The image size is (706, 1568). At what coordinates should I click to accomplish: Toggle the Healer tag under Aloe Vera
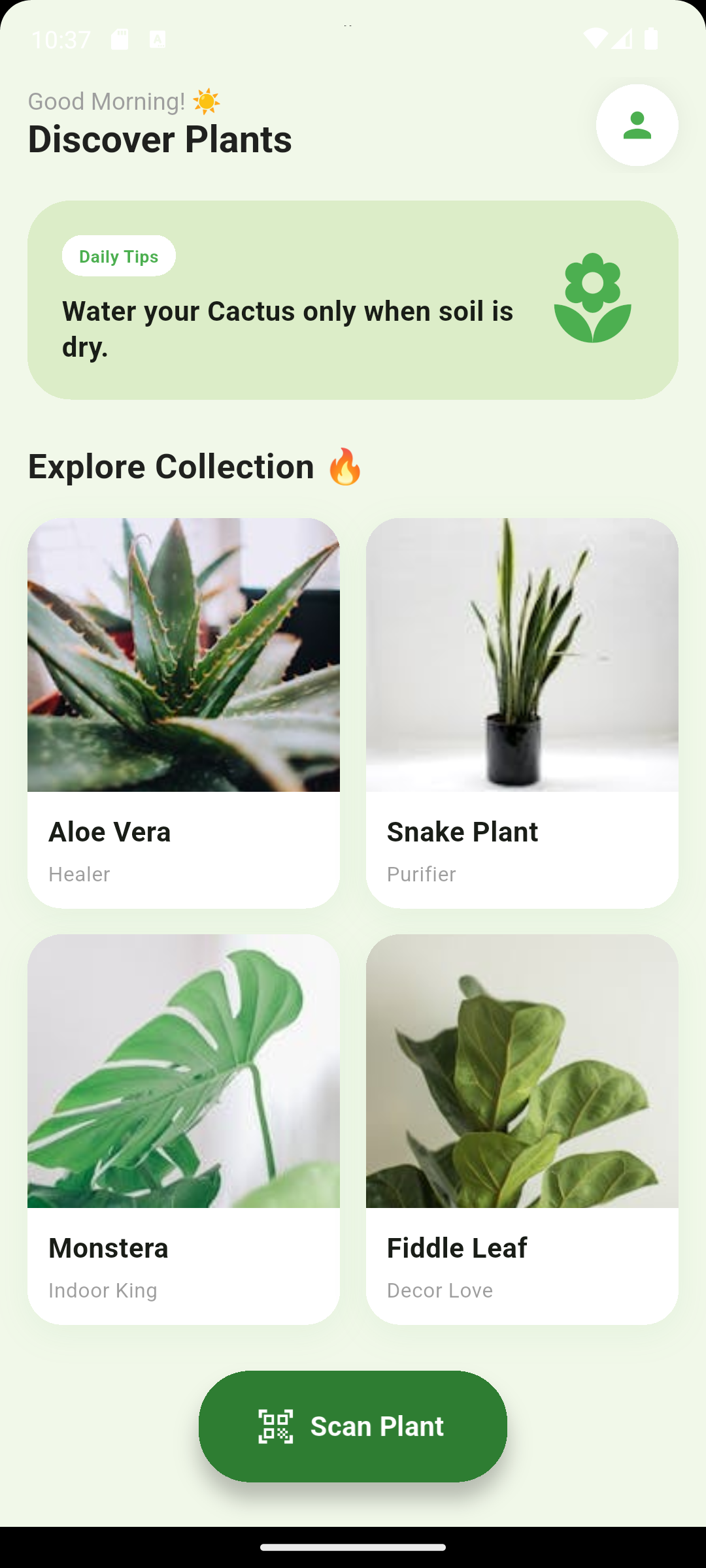click(79, 874)
